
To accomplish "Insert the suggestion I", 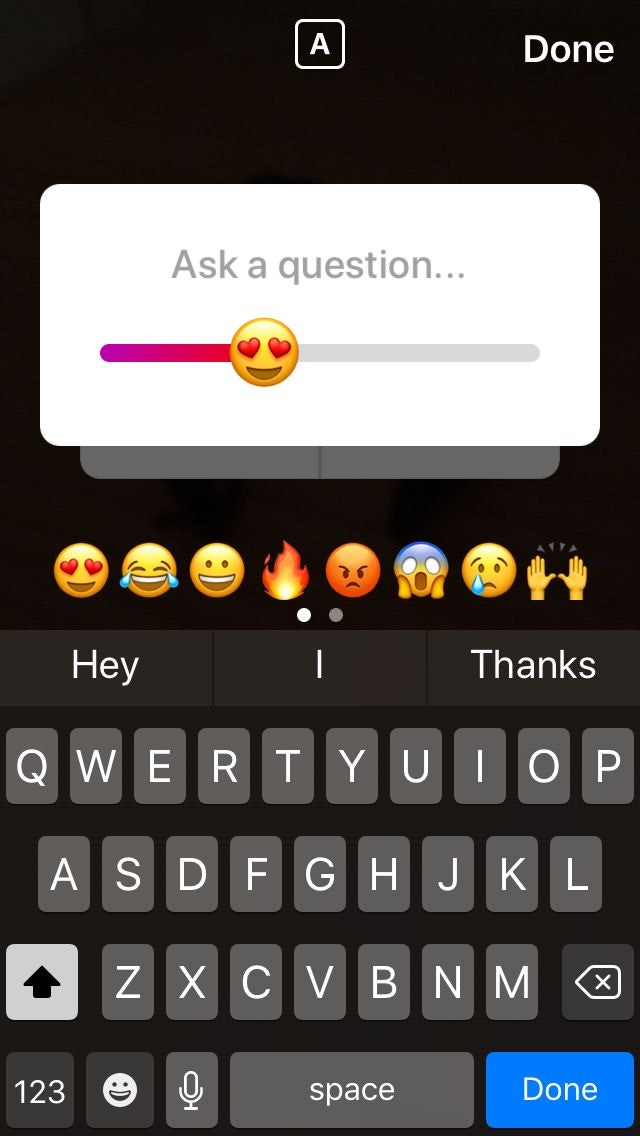I will pos(319,666).
